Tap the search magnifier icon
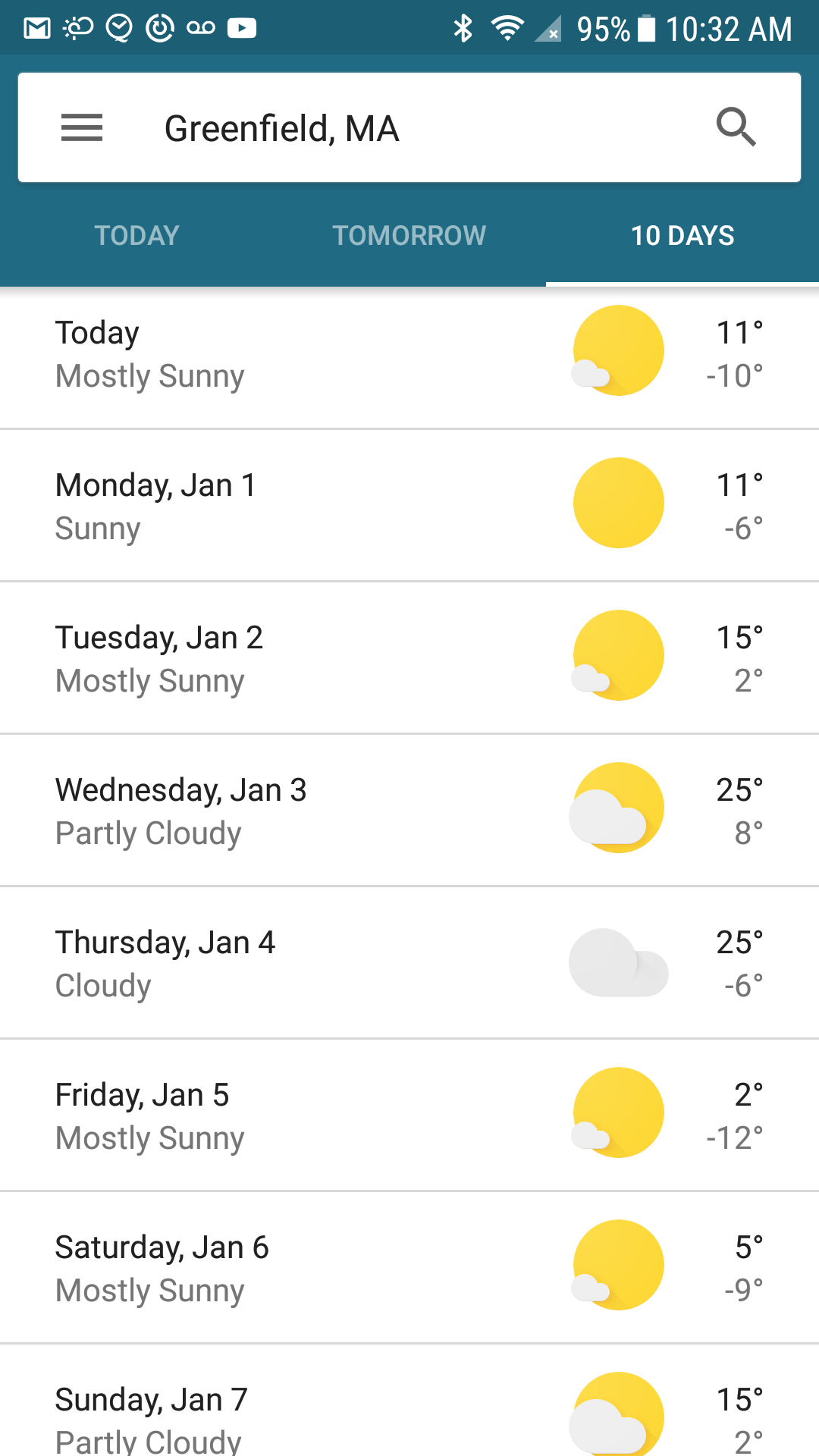The width and height of the screenshot is (819, 1456). point(736,127)
